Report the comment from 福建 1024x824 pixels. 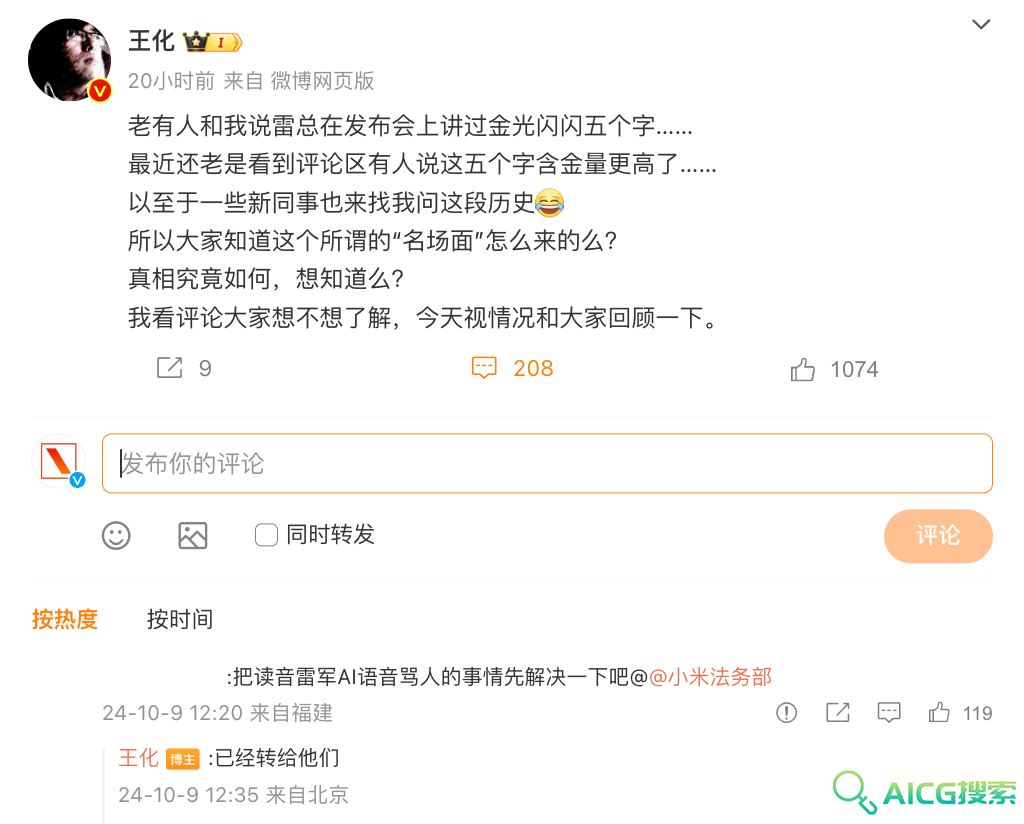[787, 712]
